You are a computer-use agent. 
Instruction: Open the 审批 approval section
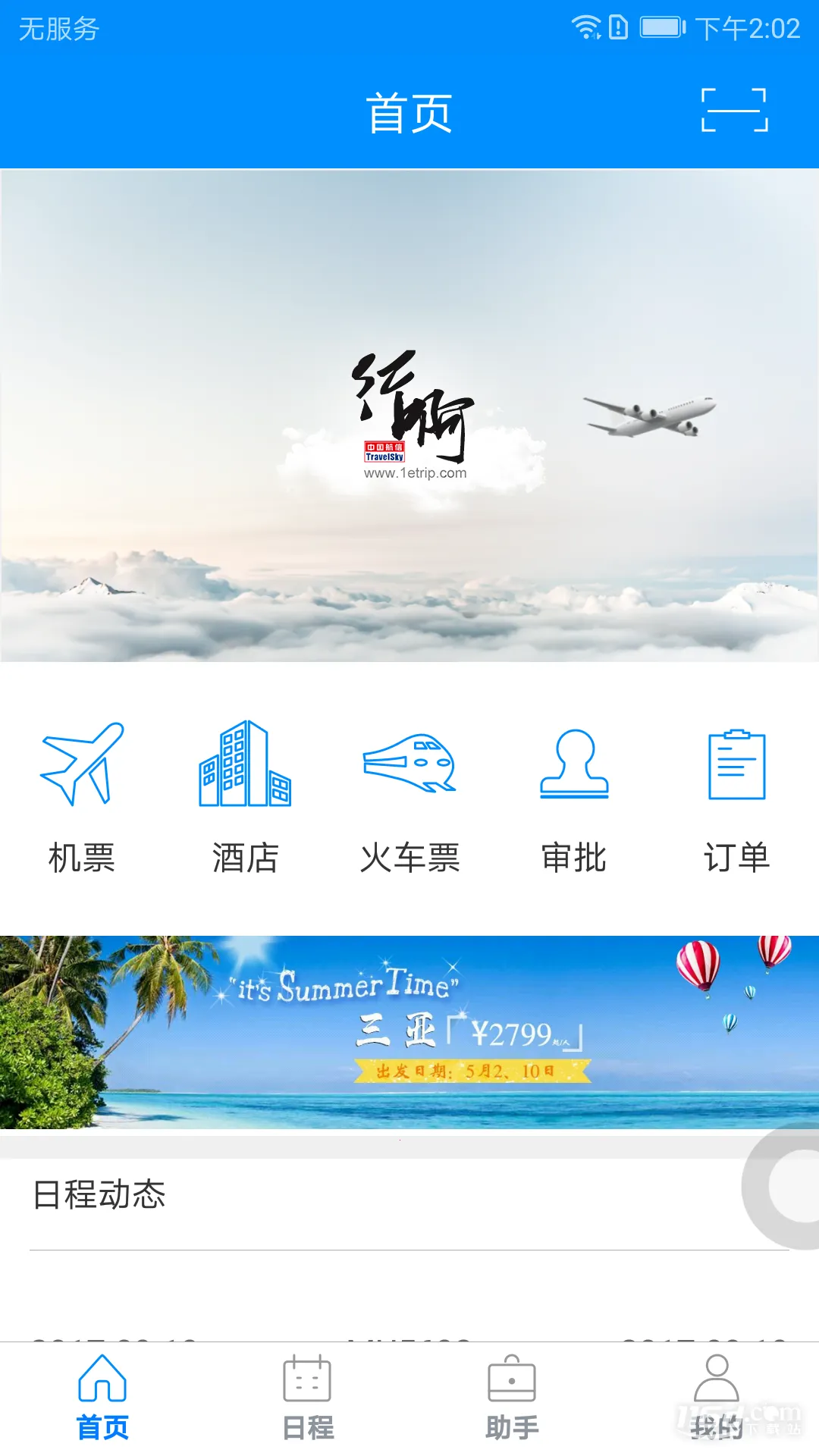point(574,796)
